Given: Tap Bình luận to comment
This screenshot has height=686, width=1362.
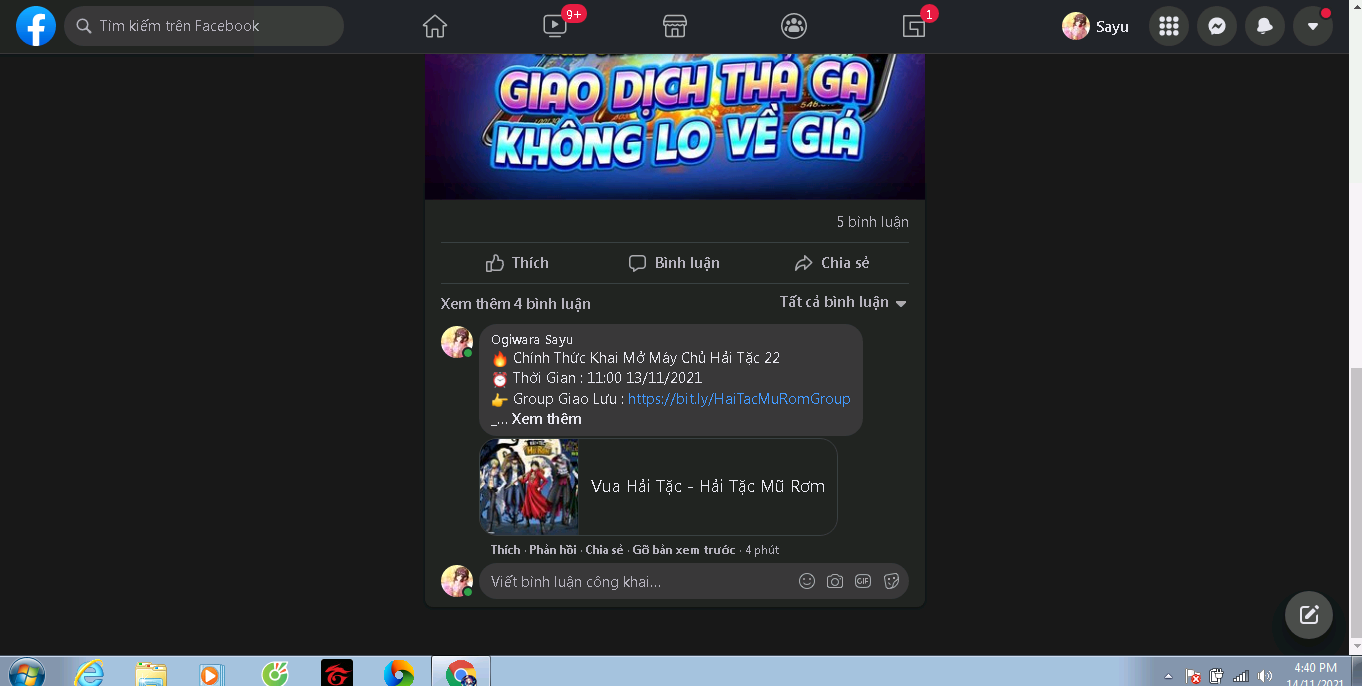Looking at the screenshot, I should click(674, 263).
